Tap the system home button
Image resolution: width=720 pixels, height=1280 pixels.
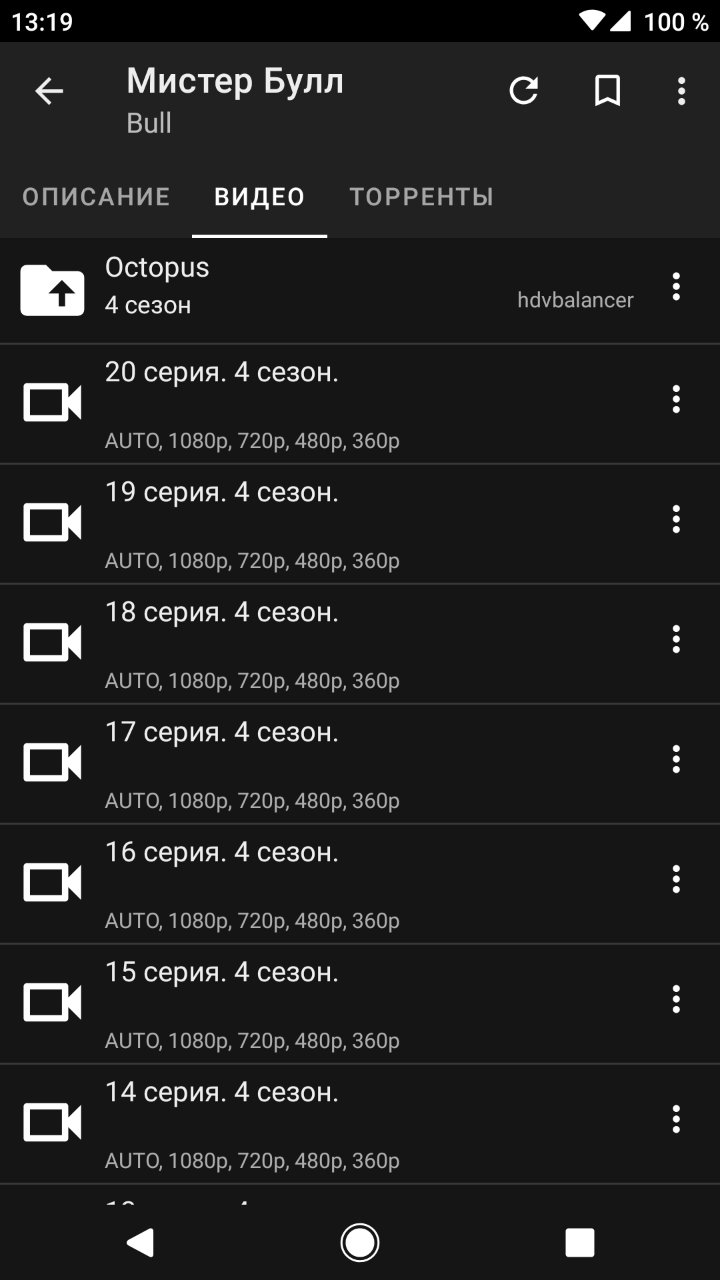[x=360, y=1243]
